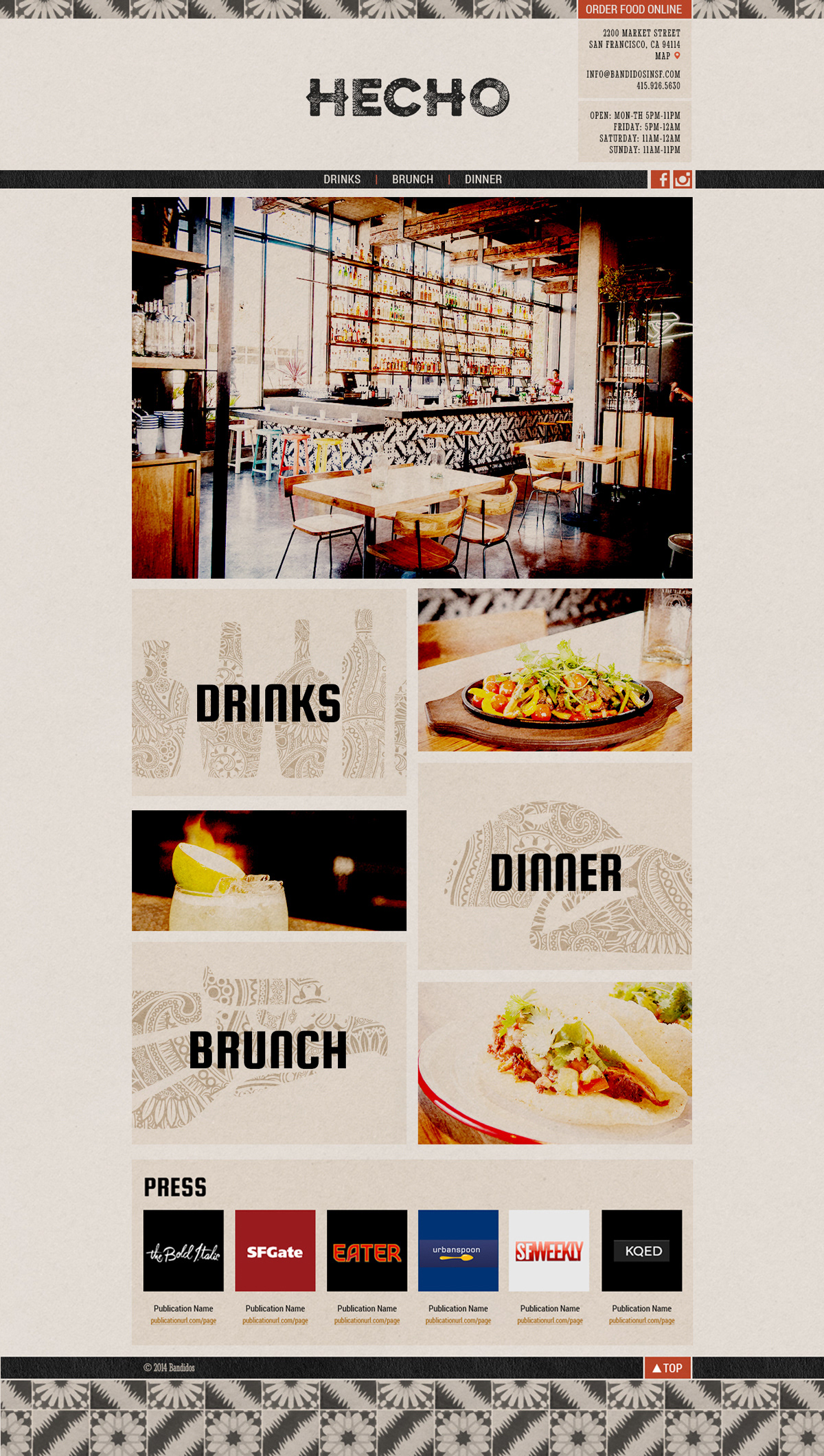Open The Bold Italic press tile
824x1456 pixels.
[x=183, y=1251]
